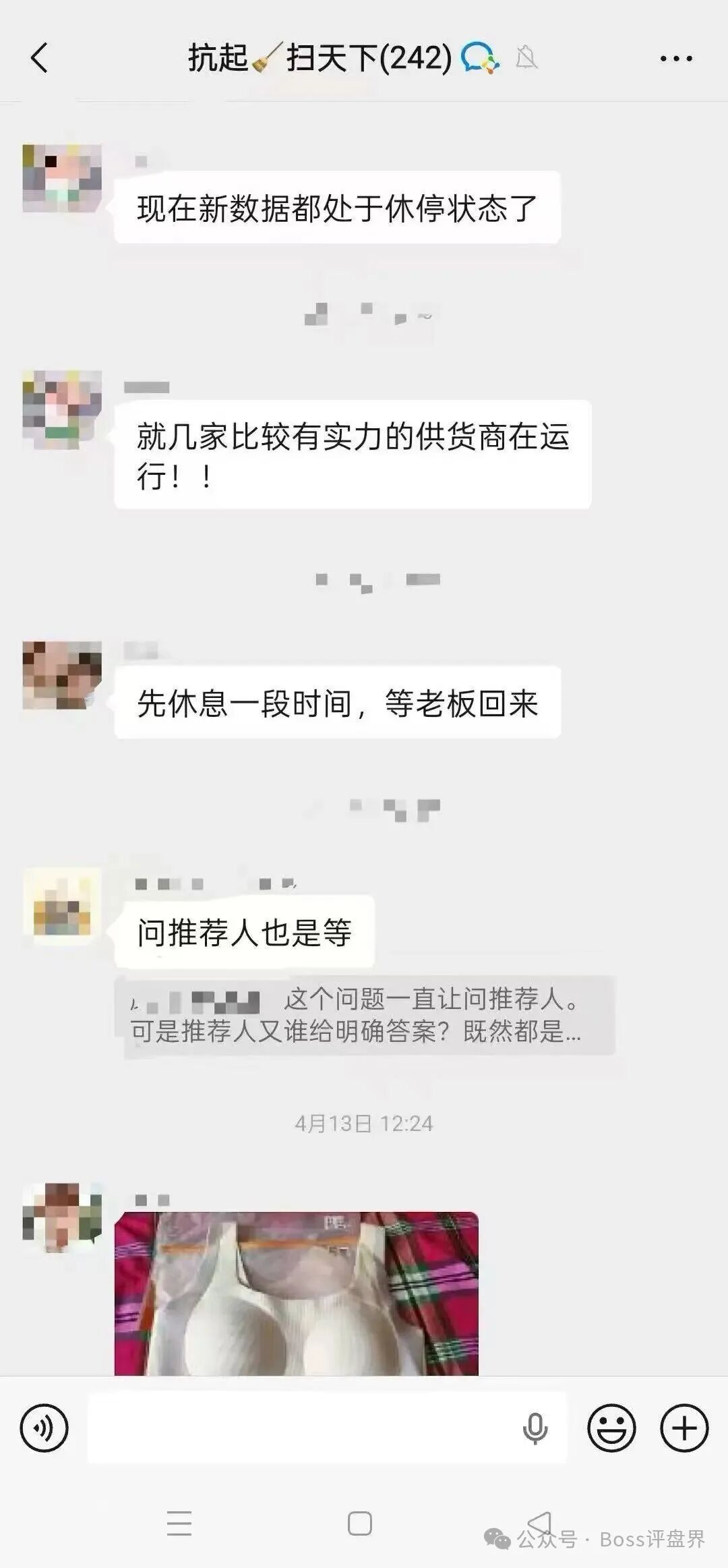Open the plus attachment menu
This screenshot has height=1568, width=728.
[x=684, y=1428]
